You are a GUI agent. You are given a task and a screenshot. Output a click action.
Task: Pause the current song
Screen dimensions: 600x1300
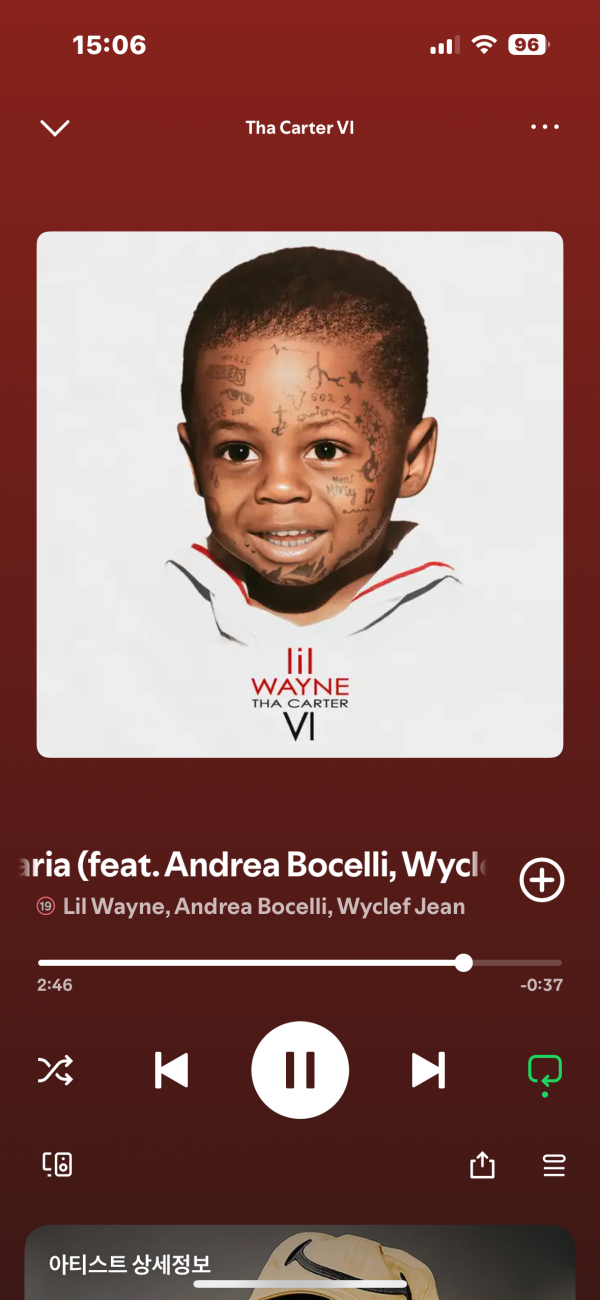[x=300, y=1070]
